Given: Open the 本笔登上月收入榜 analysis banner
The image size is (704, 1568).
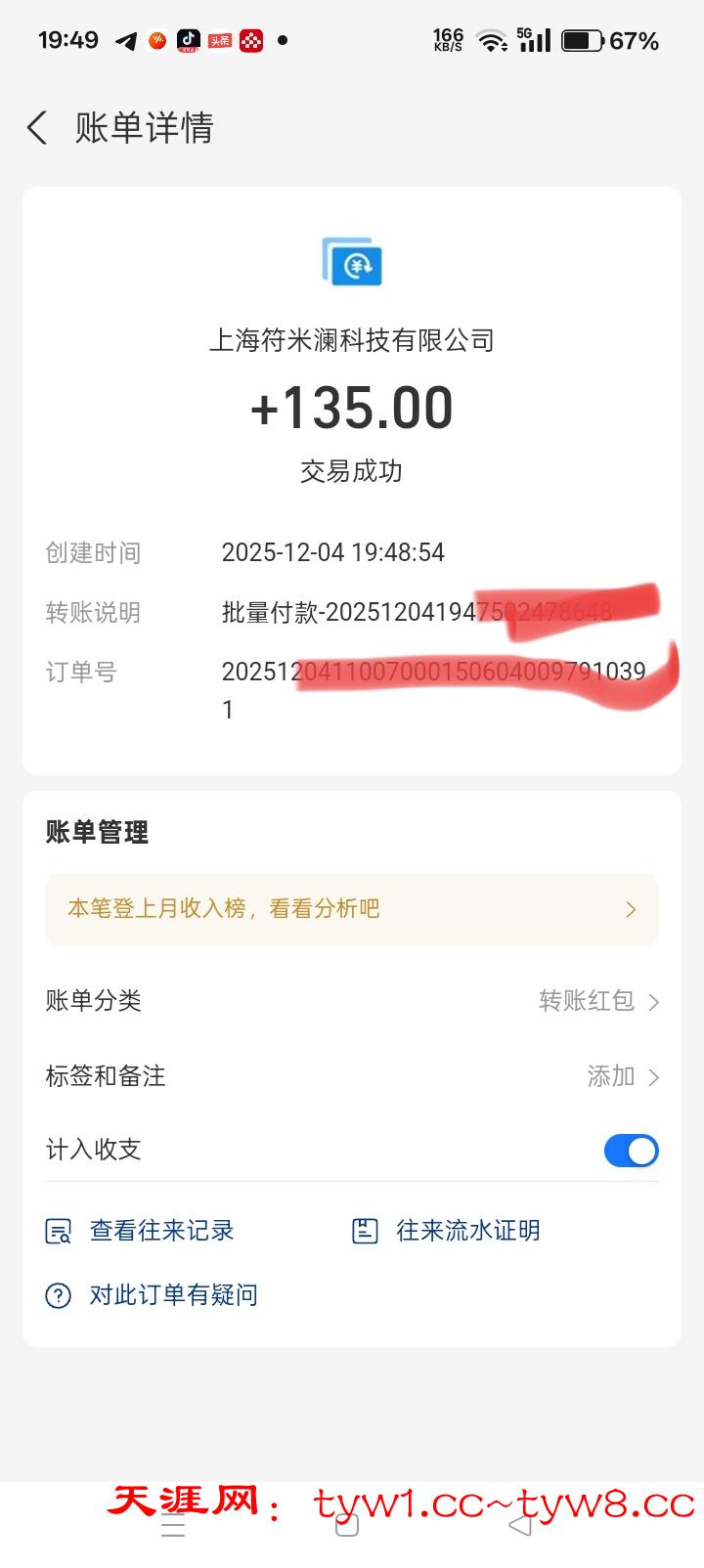Looking at the screenshot, I should (x=351, y=909).
